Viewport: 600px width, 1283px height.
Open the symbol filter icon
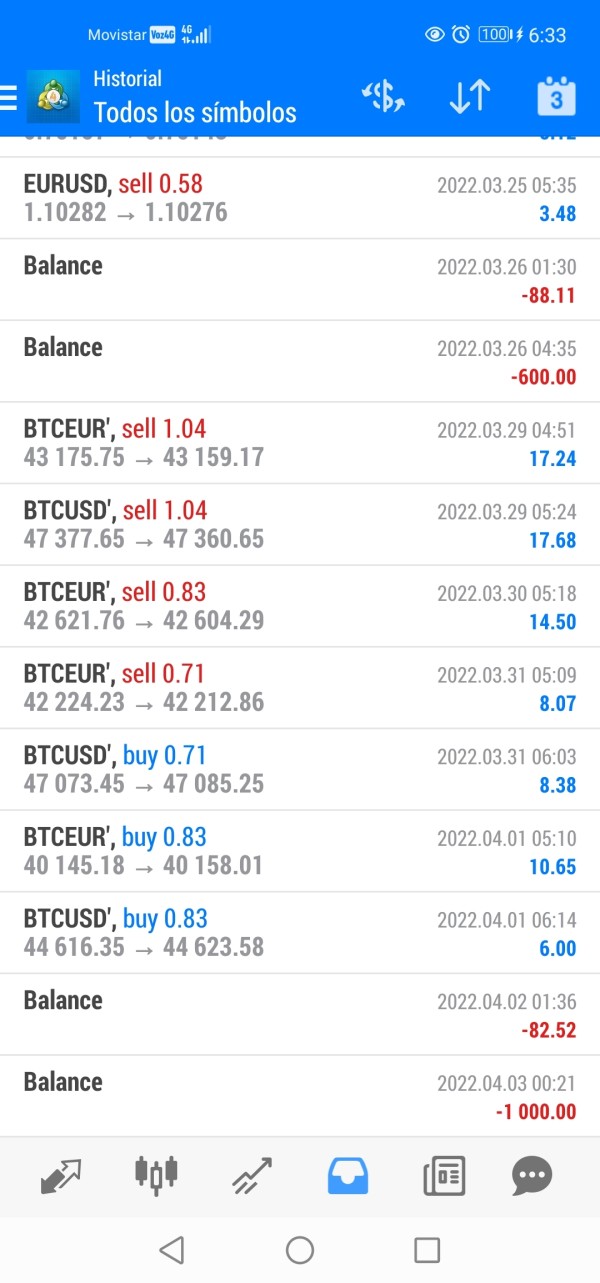coord(383,97)
